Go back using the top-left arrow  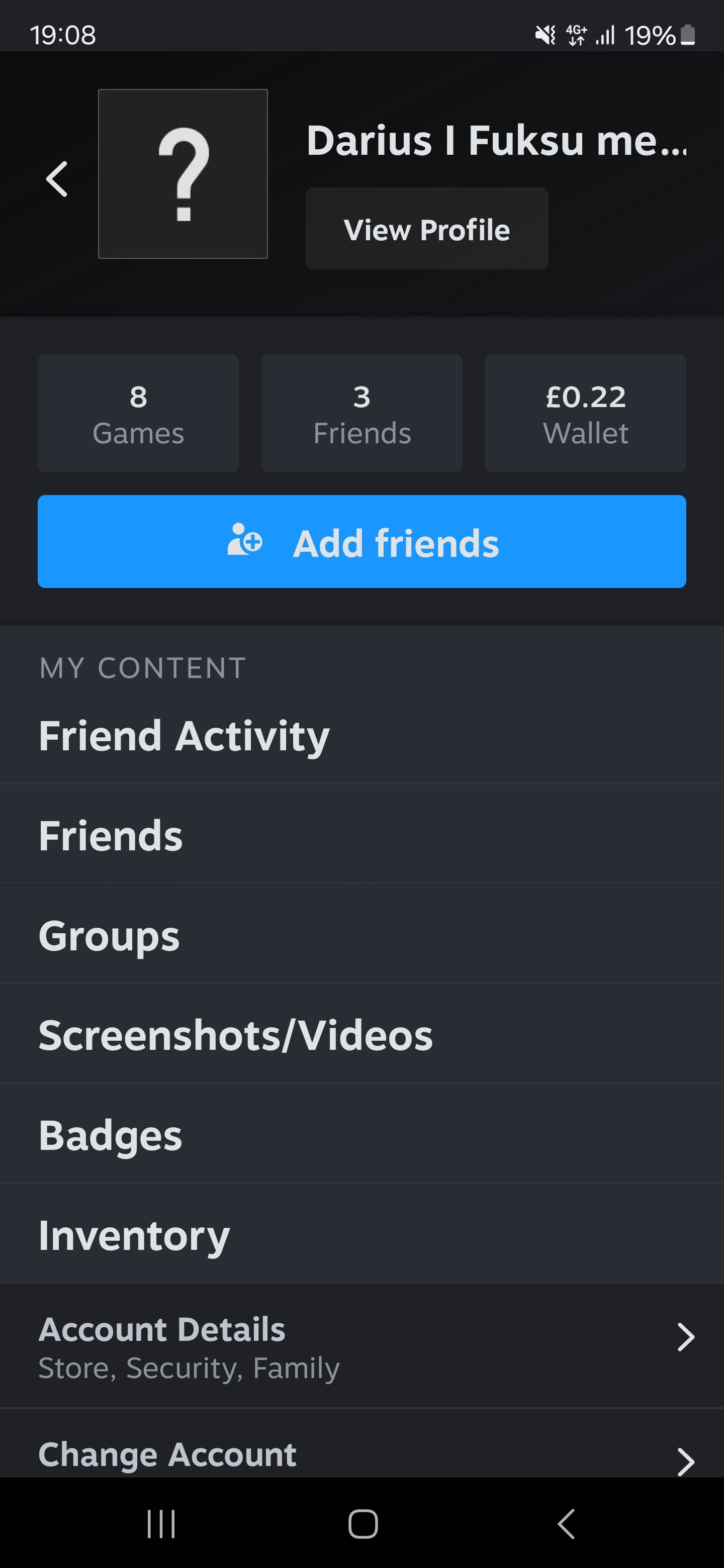57,179
